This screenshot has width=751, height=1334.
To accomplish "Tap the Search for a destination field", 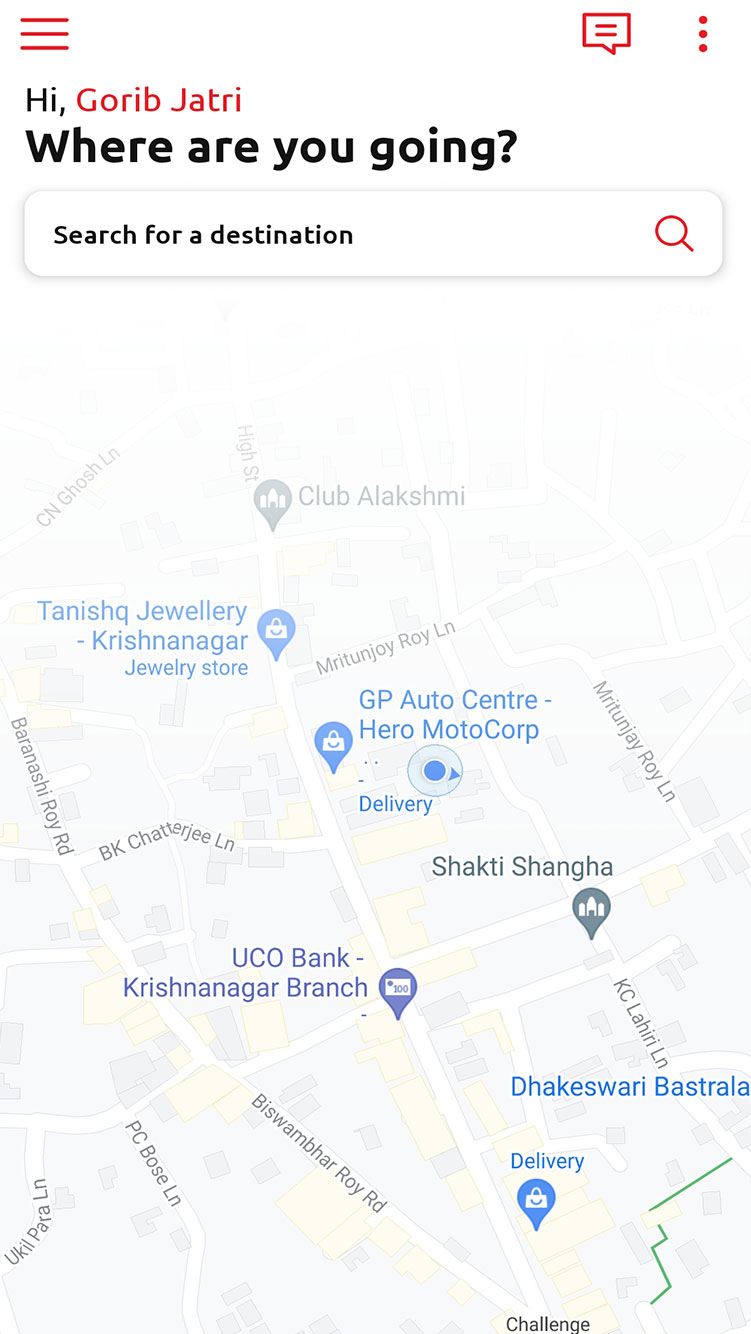I will 330,235.
